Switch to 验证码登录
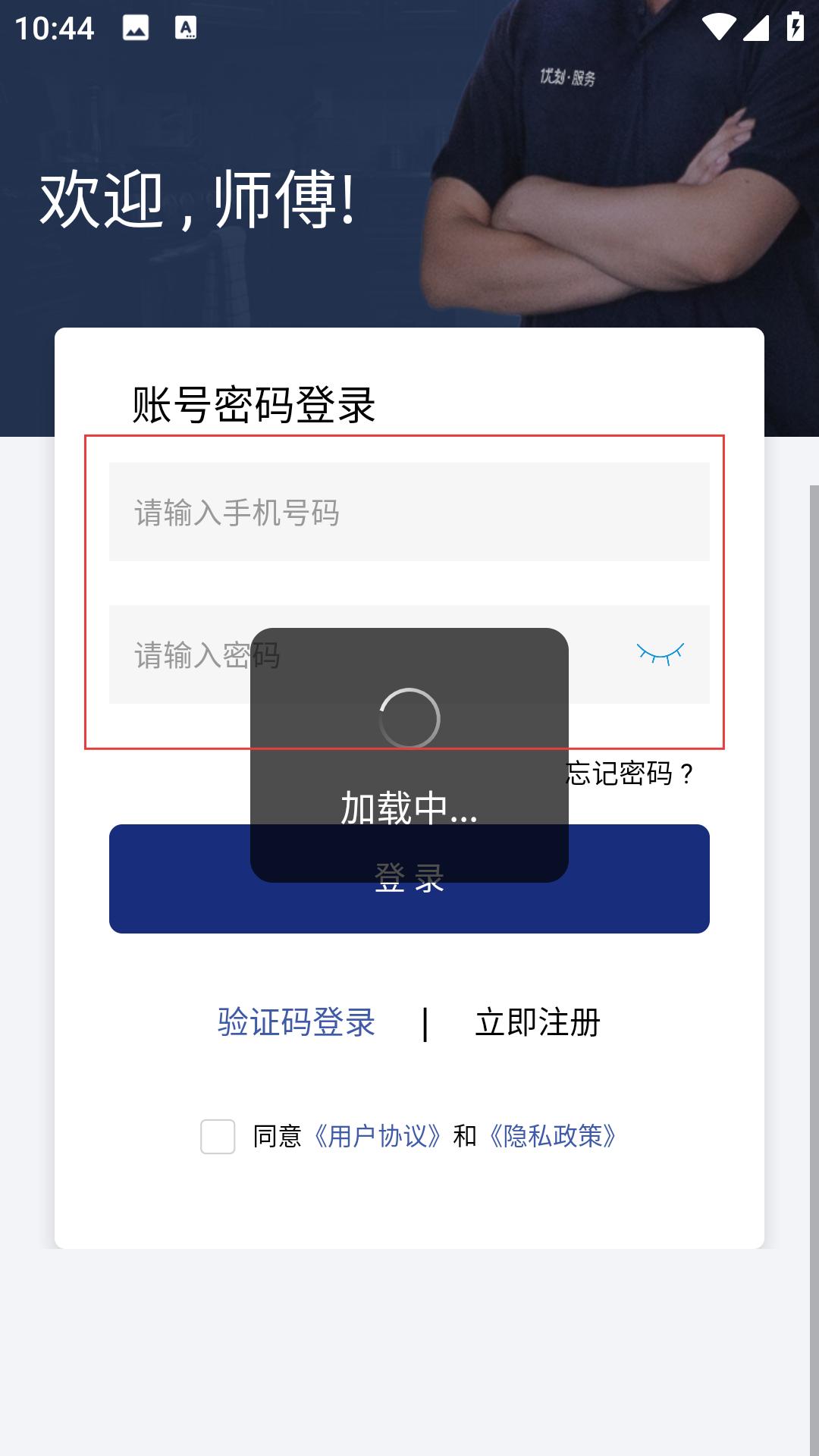The image size is (819, 1456). 297,1022
